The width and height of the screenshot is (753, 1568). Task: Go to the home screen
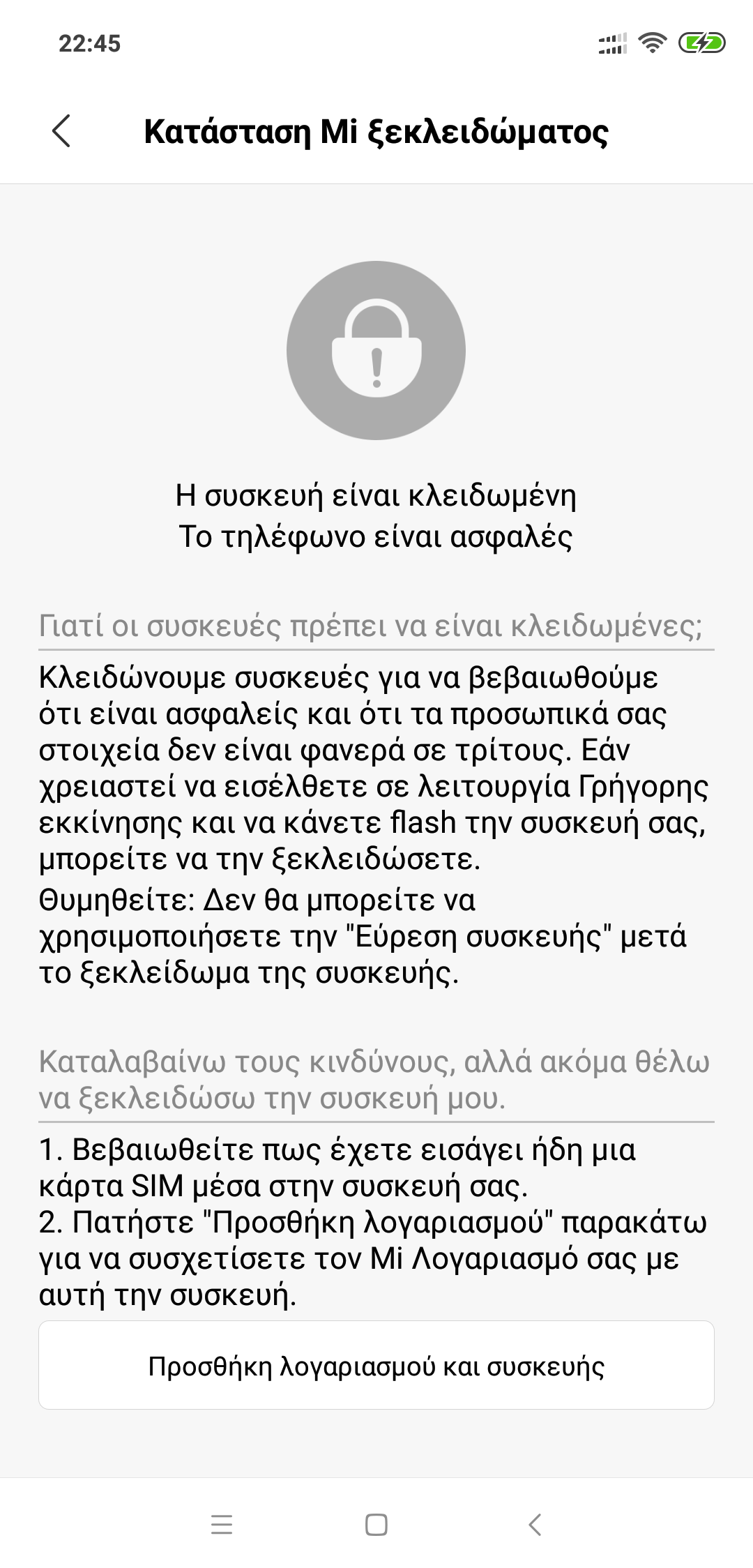click(x=376, y=1525)
